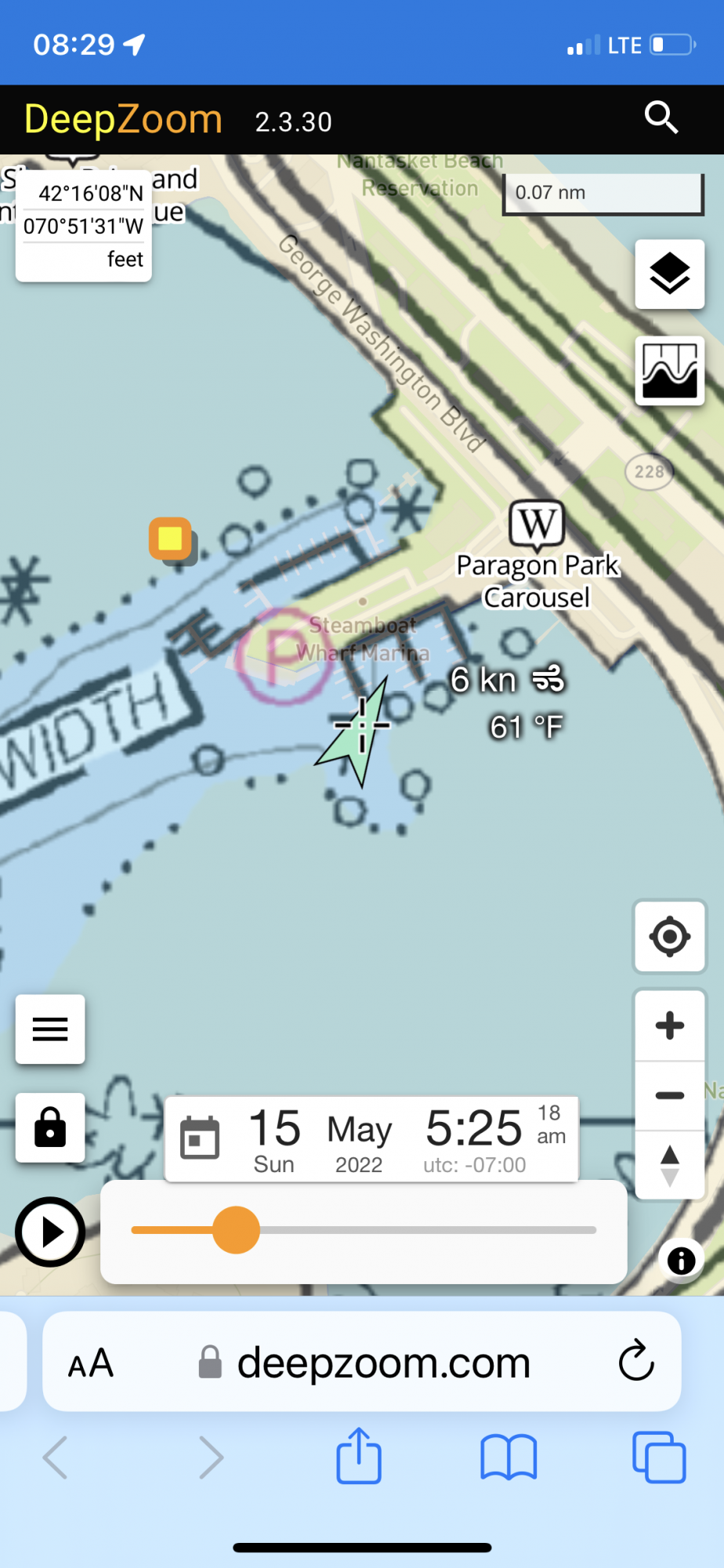Zoom out with the minus button
This screenshot has height=1568, width=724.
point(670,1095)
